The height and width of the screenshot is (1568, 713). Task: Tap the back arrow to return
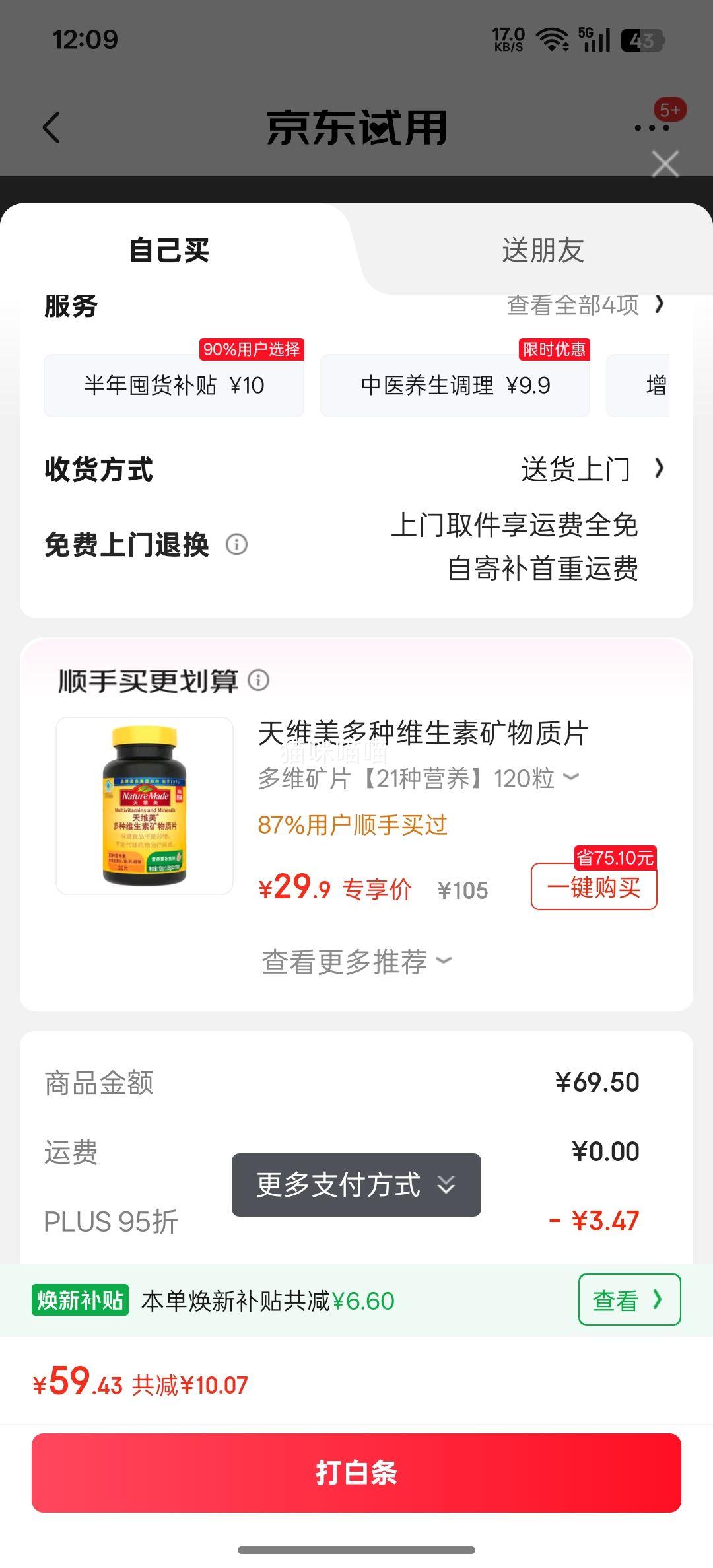[51, 127]
